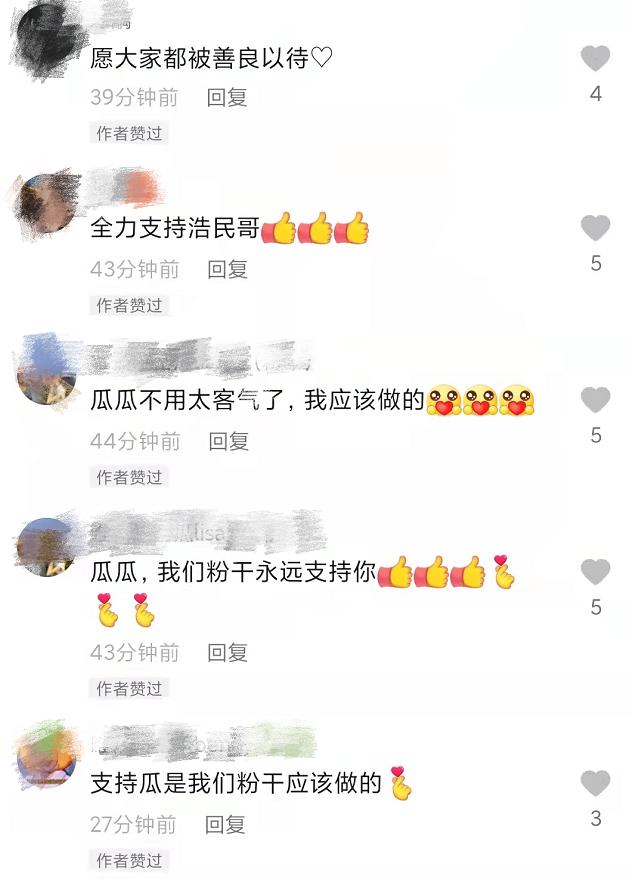The height and width of the screenshot is (880, 633).
Task: Like the comment 我们粉干永远支持你
Action: (x=595, y=572)
